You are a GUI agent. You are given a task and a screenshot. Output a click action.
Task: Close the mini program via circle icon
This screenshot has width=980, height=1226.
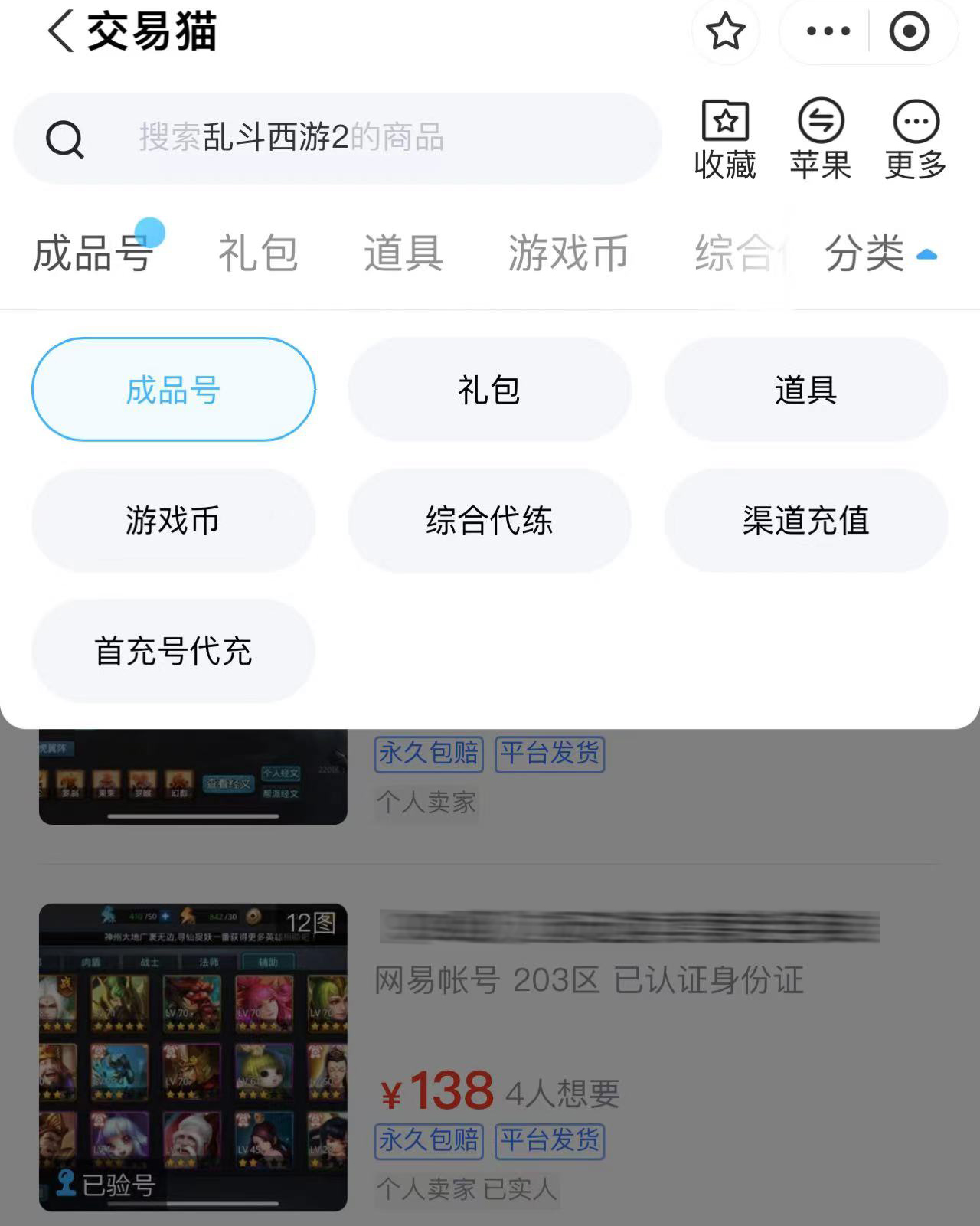[x=909, y=32]
